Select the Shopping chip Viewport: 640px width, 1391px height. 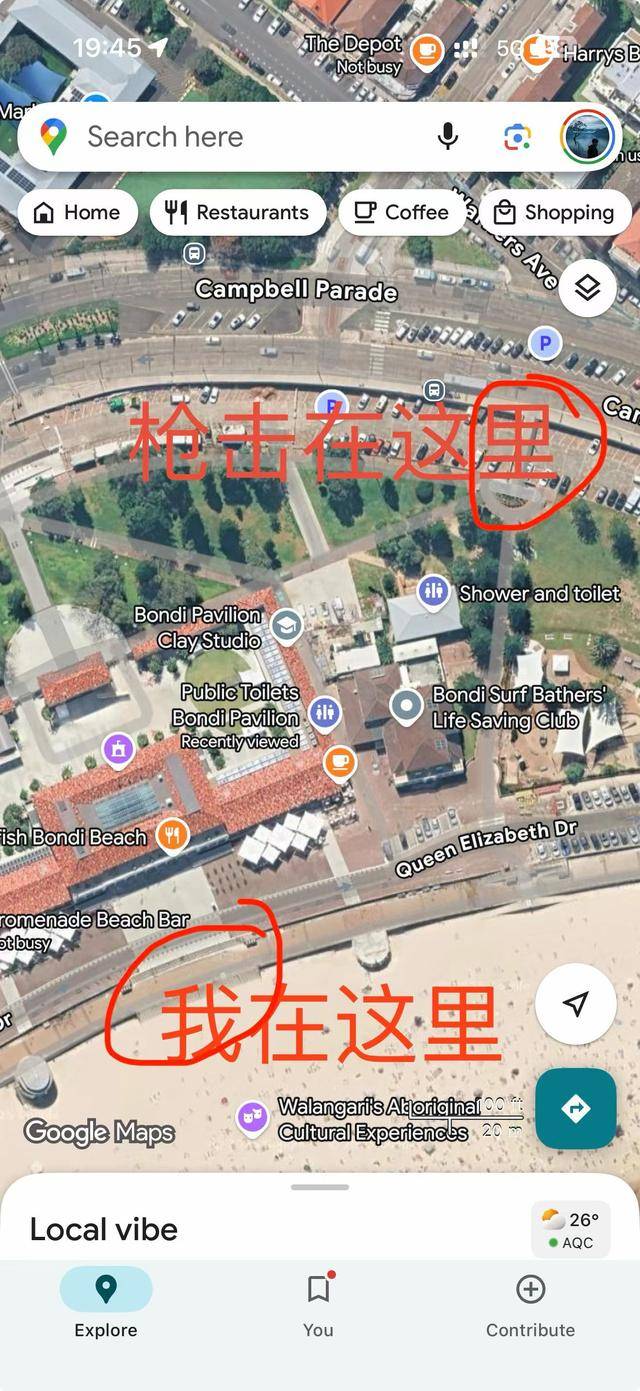[554, 212]
